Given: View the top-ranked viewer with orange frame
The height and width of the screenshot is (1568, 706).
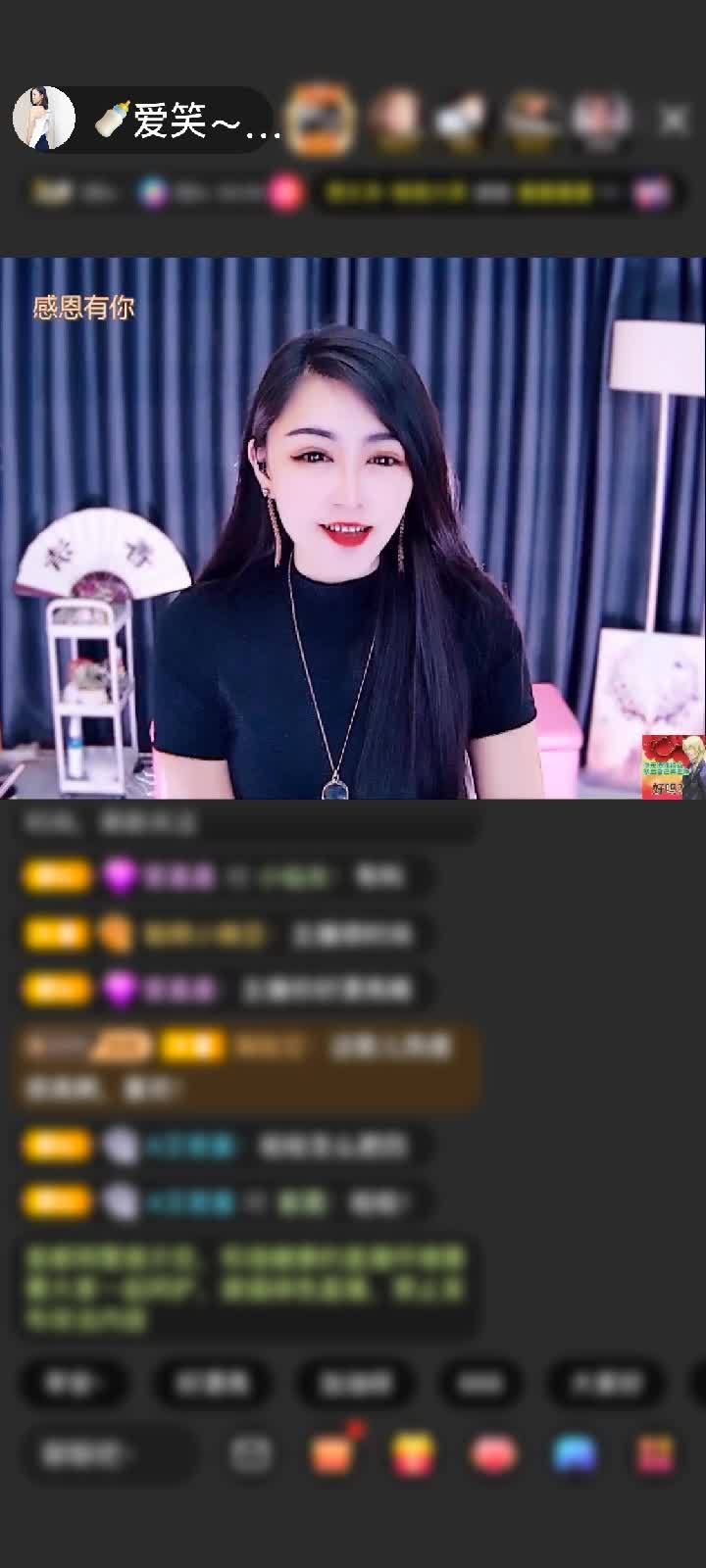Looking at the screenshot, I should [323, 120].
